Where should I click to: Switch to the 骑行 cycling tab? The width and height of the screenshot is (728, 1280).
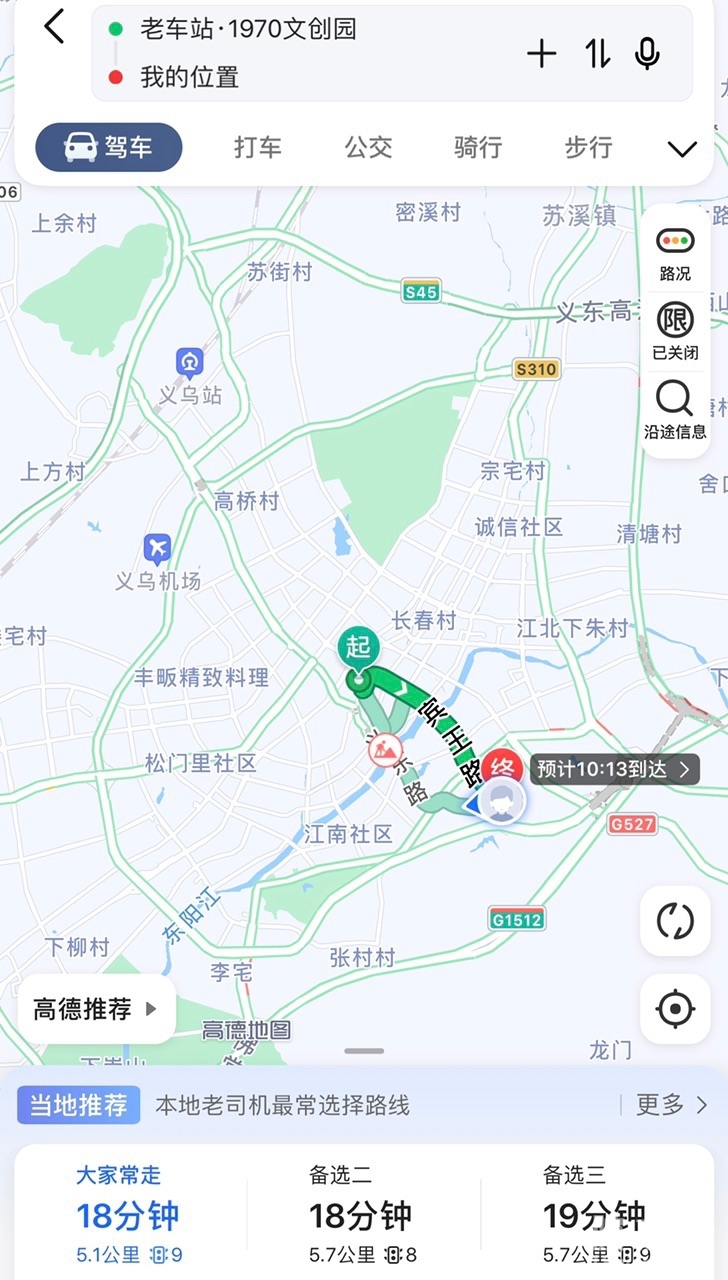coord(478,148)
